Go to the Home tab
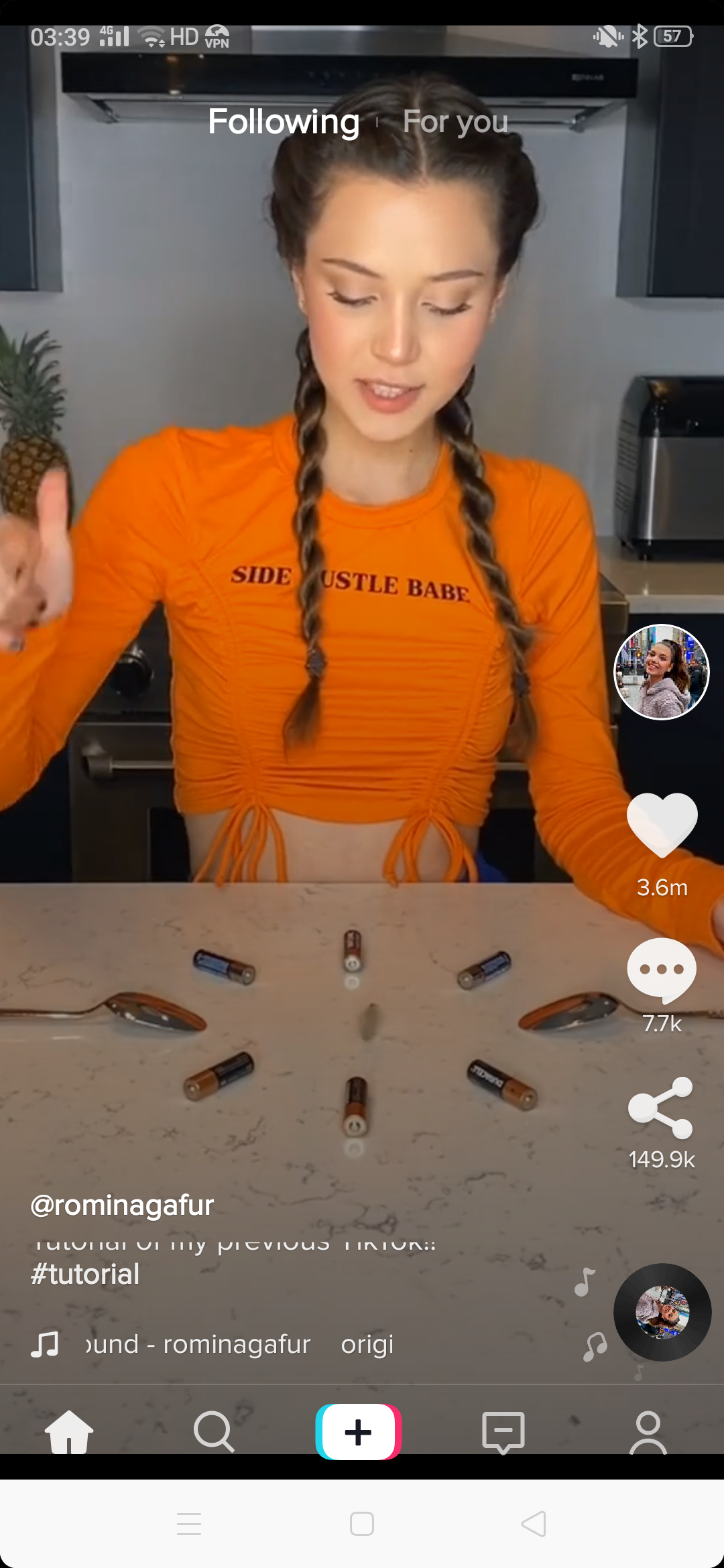The image size is (724, 1568). click(69, 1432)
